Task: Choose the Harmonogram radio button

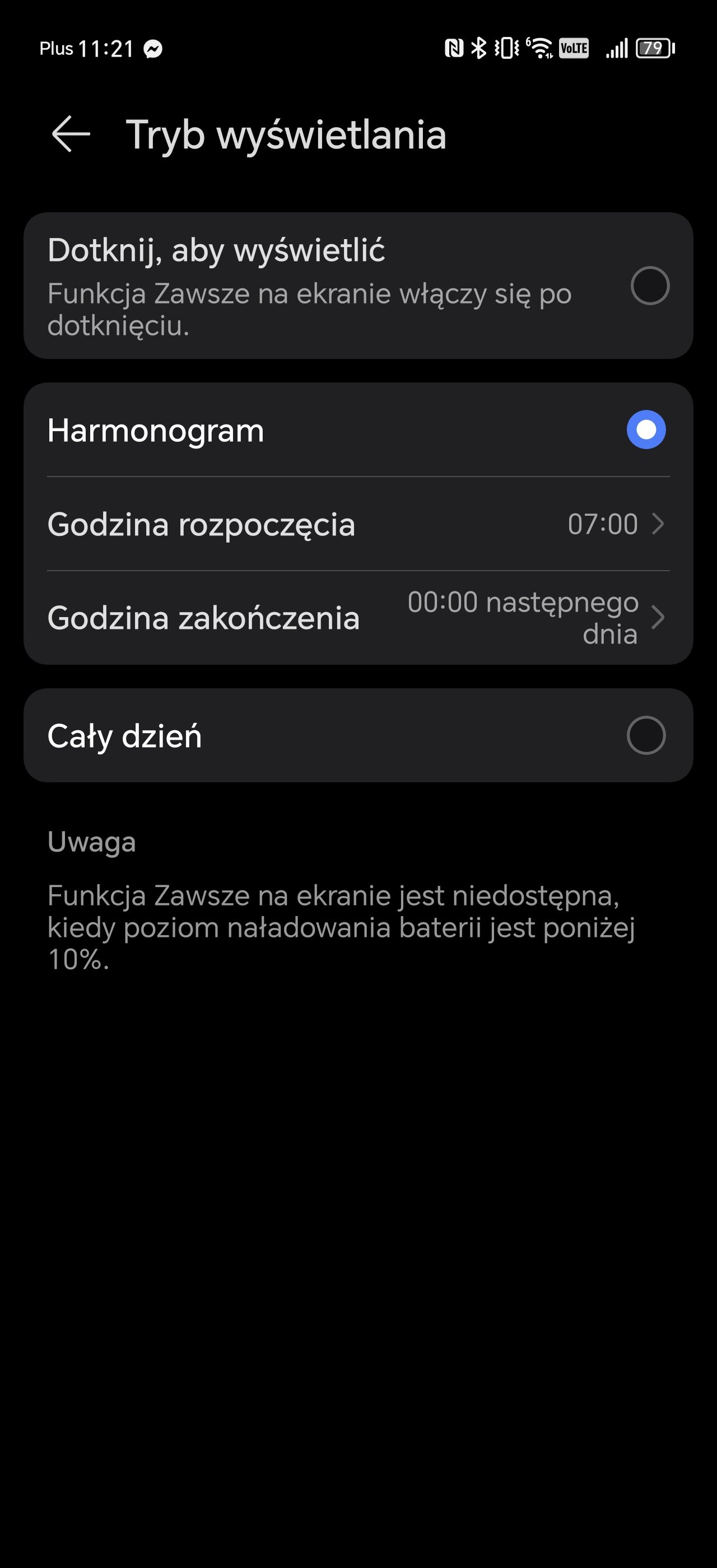Action: [x=646, y=430]
